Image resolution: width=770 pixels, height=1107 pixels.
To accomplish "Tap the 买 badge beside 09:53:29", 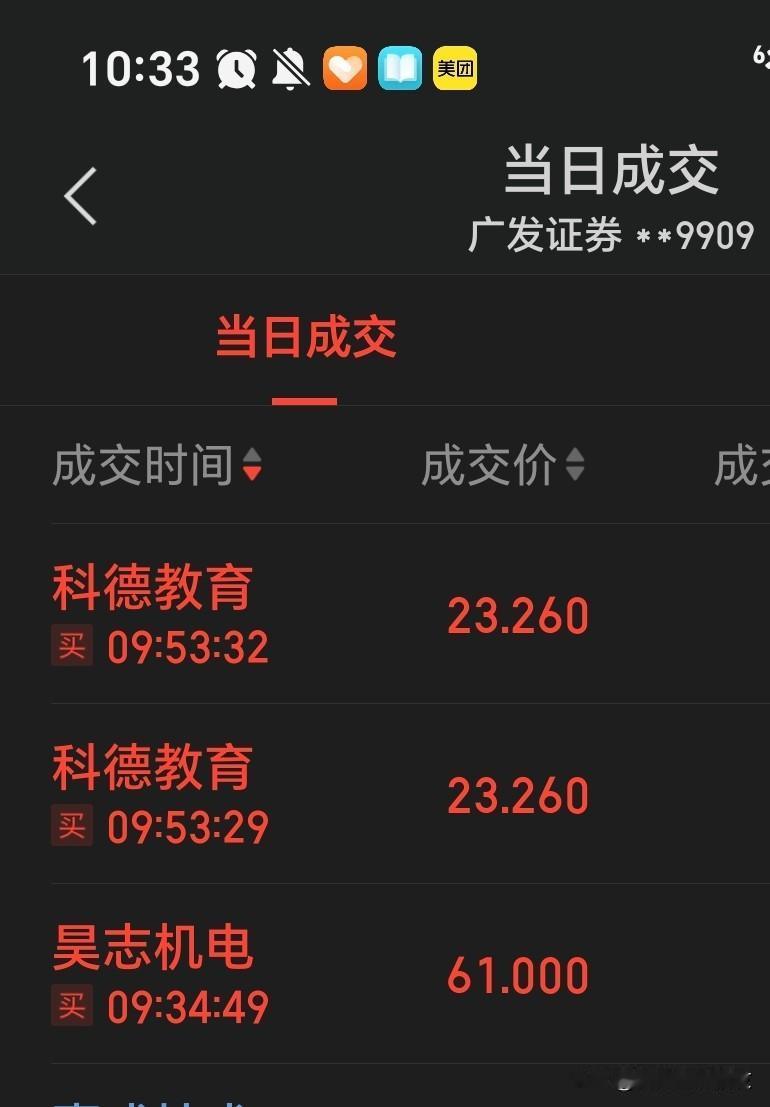I will [x=71, y=827].
